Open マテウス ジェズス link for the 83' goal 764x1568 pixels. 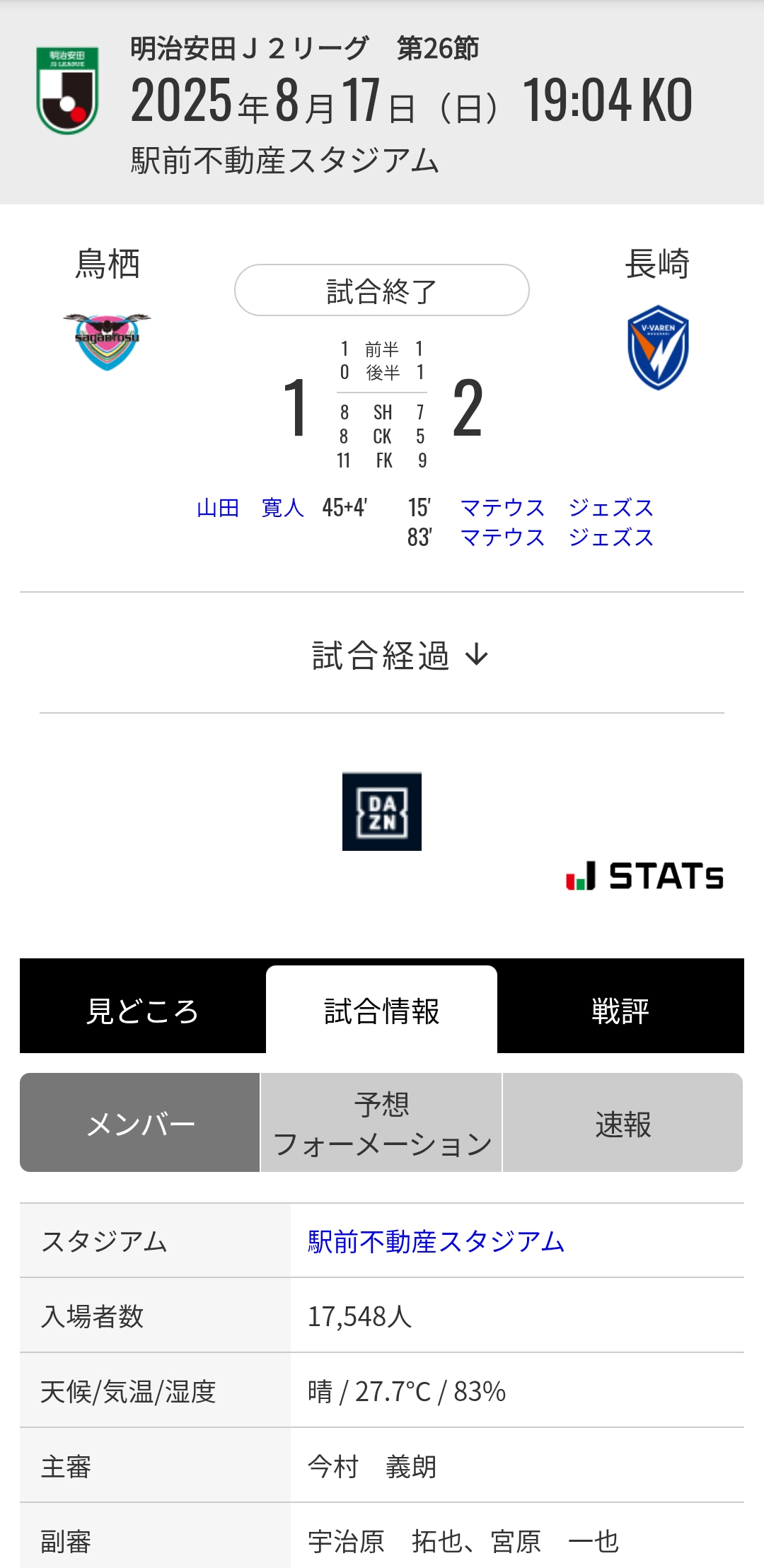557,538
